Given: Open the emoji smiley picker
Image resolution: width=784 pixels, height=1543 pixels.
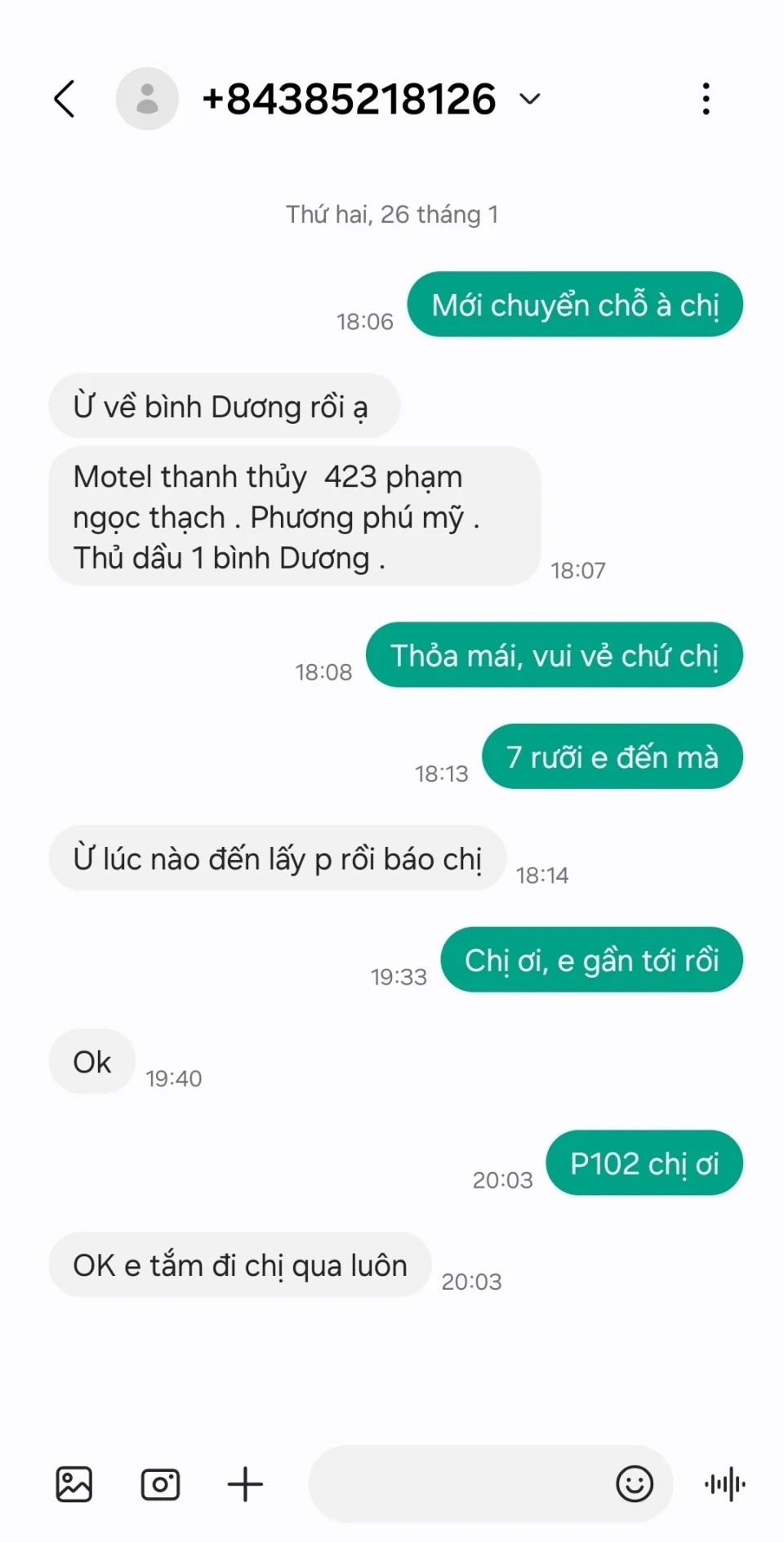Looking at the screenshot, I should pyautogui.click(x=635, y=1483).
